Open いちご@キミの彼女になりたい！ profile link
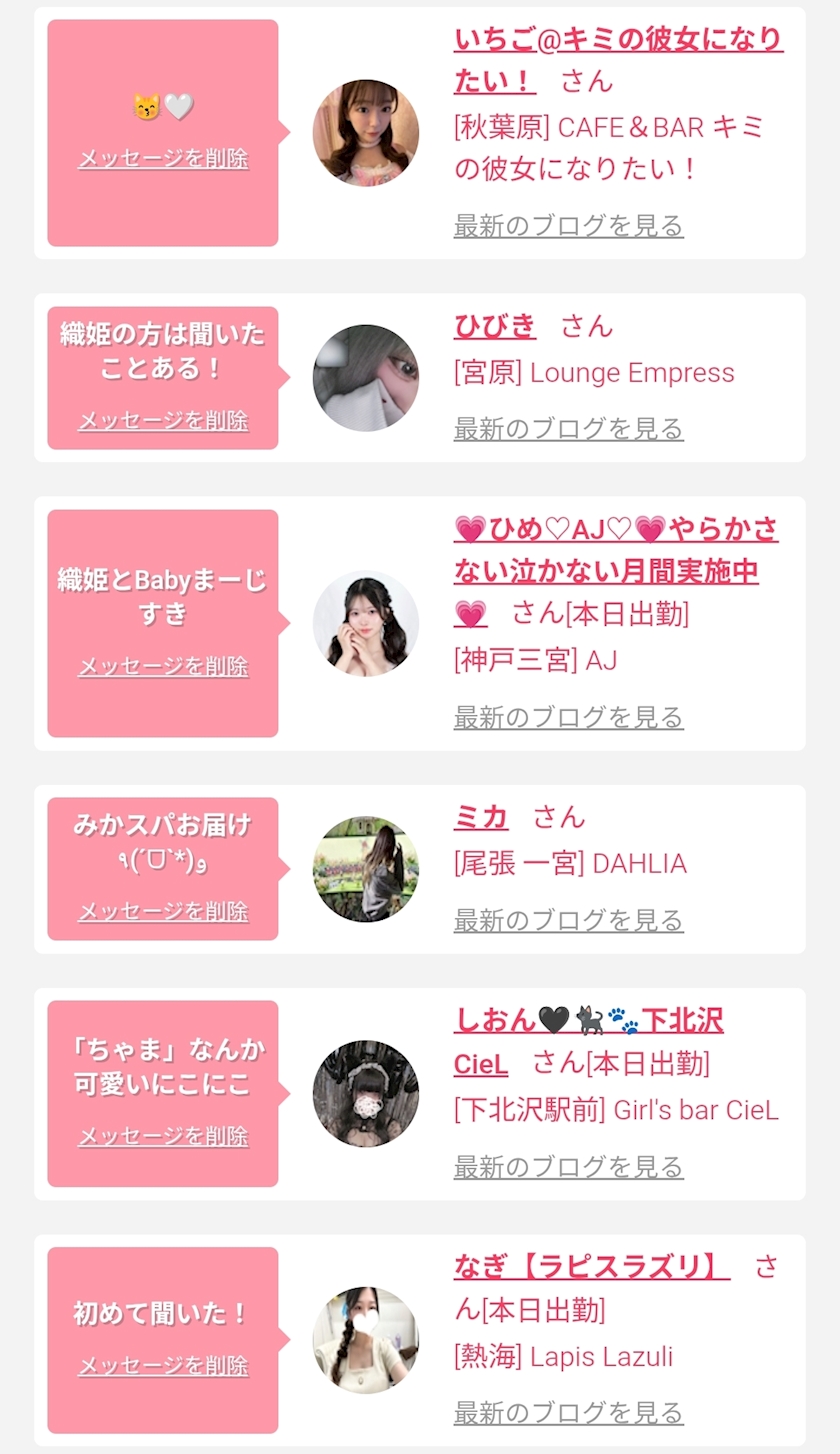840x1454 pixels. coord(617,41)
